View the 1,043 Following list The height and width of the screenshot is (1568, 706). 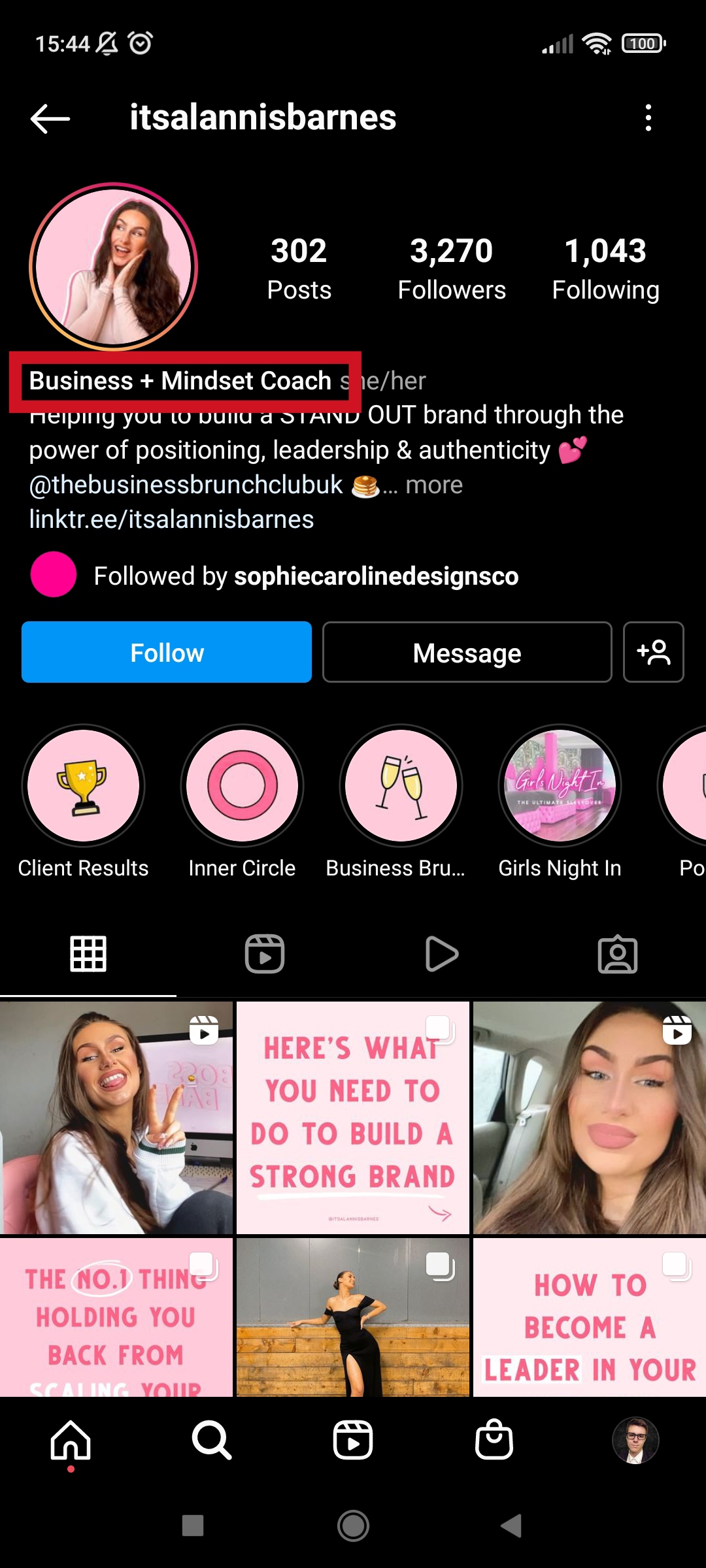click(x=605, y=268)
